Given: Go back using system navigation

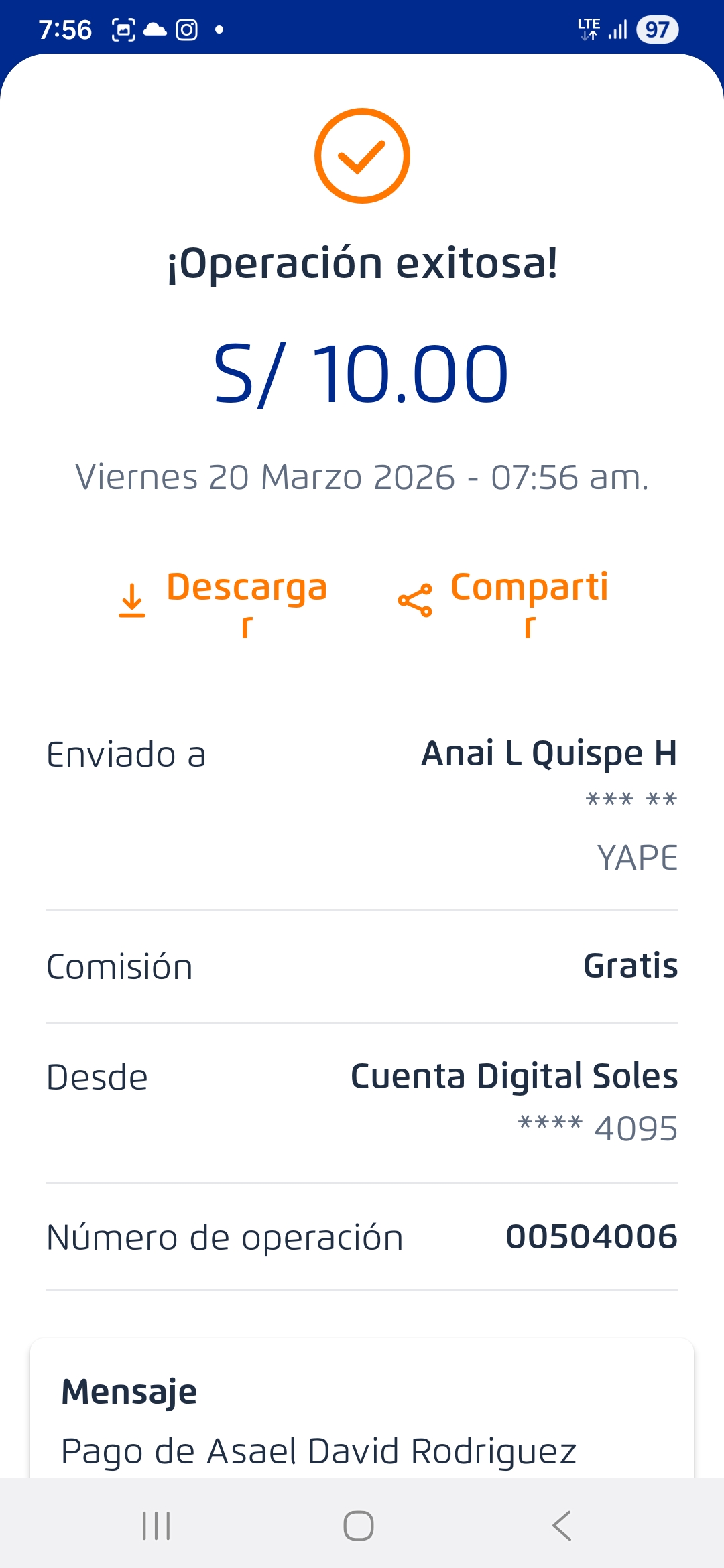Looking at the screenshot, I should point(562,1526).
